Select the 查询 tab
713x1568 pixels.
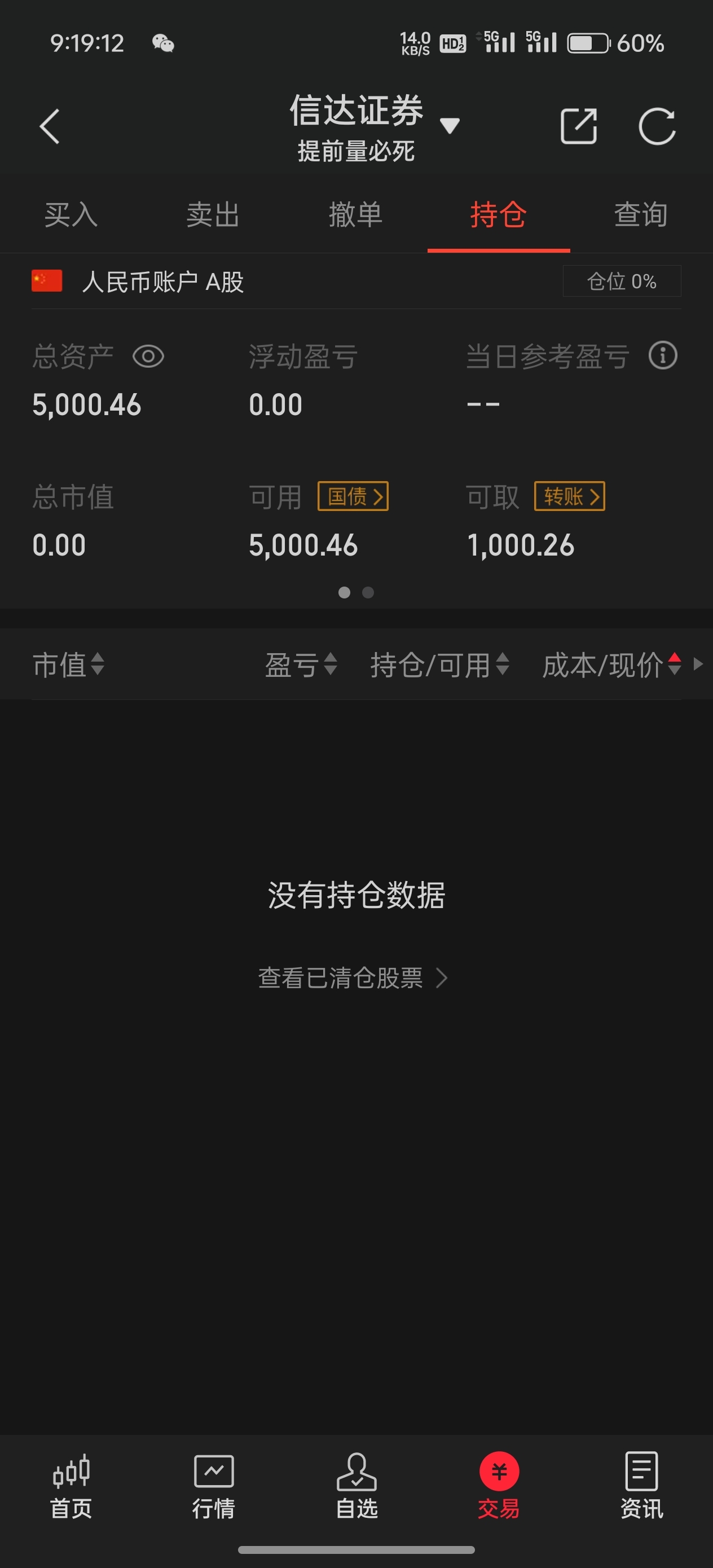(641, 215)
